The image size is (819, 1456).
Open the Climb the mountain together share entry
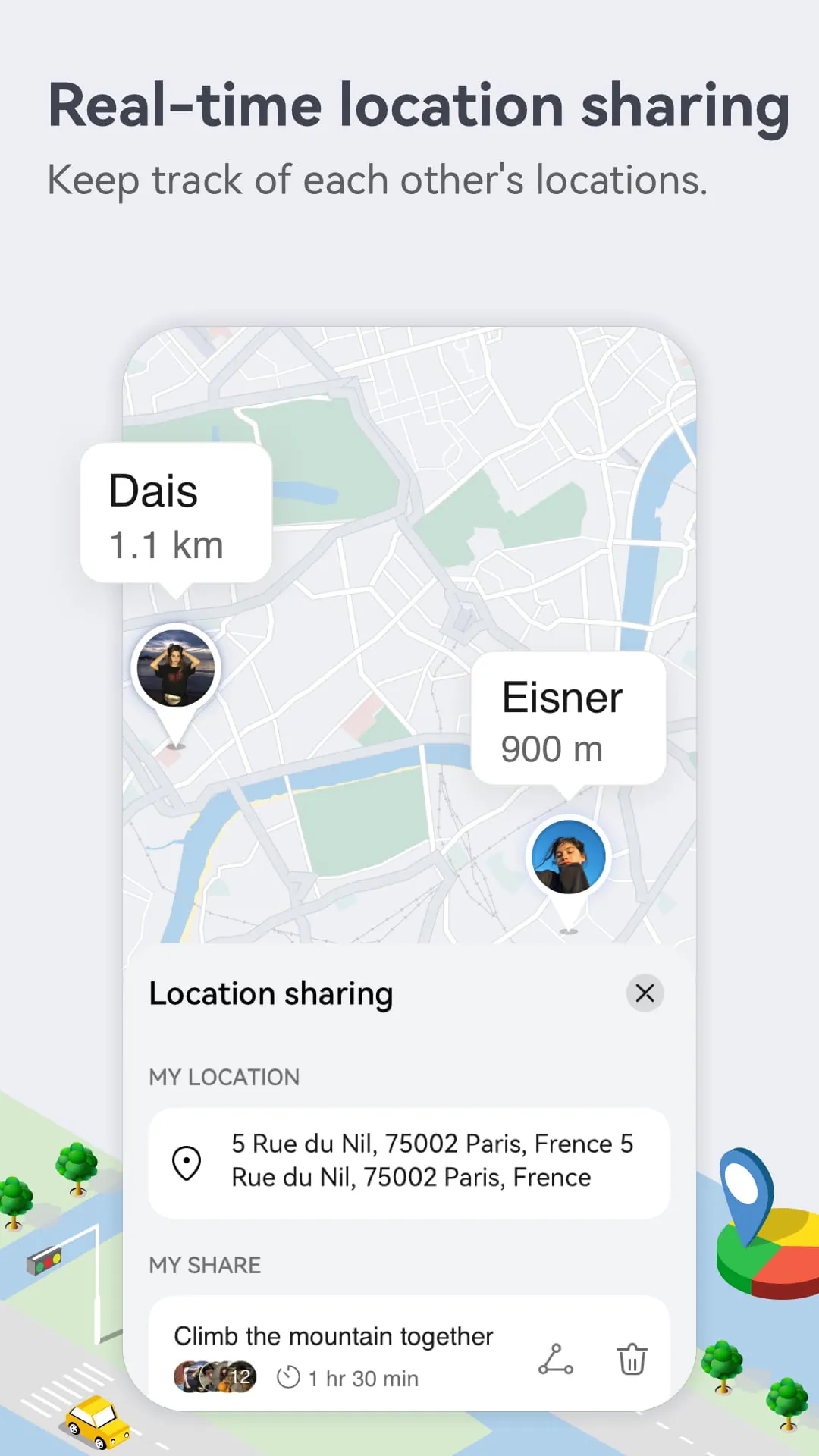tap(334, 1336)
